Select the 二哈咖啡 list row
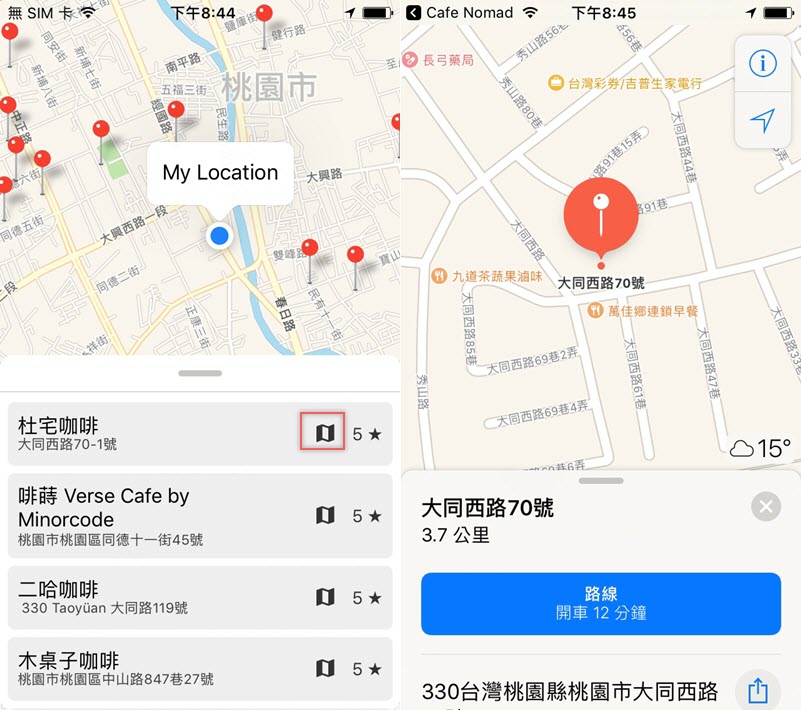This screenshot has height=710, width=801. pos(150,597)
